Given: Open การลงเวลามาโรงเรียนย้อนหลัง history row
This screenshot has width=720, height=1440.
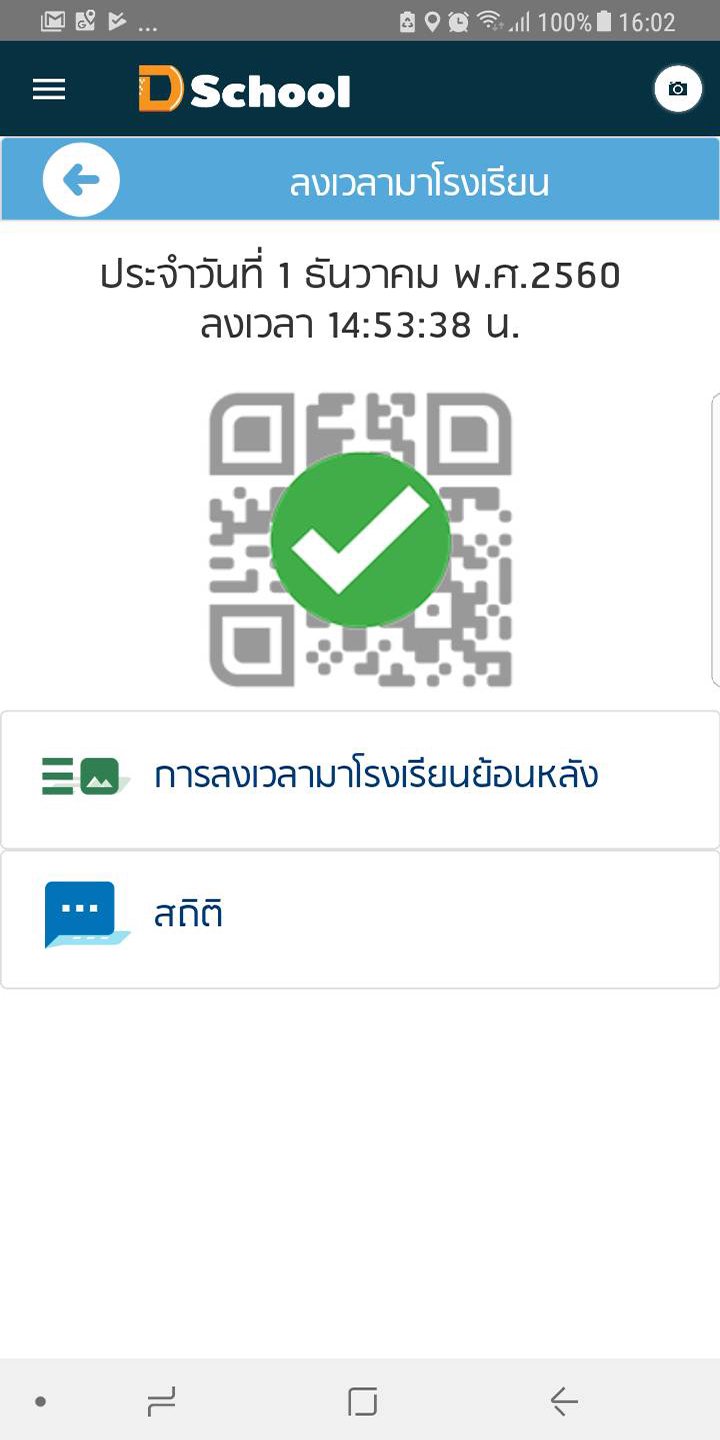Looking at the screenshot, I should click(360, 778).
